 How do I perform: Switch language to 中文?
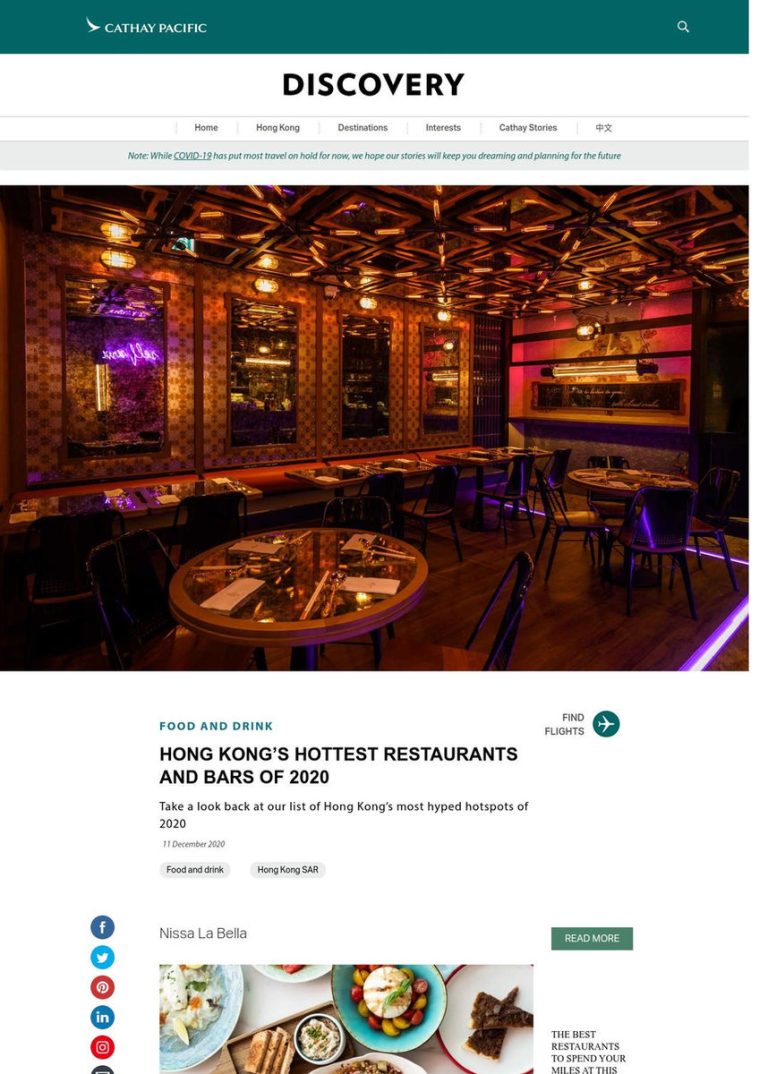pyautogui.click(x=603, y=128)
